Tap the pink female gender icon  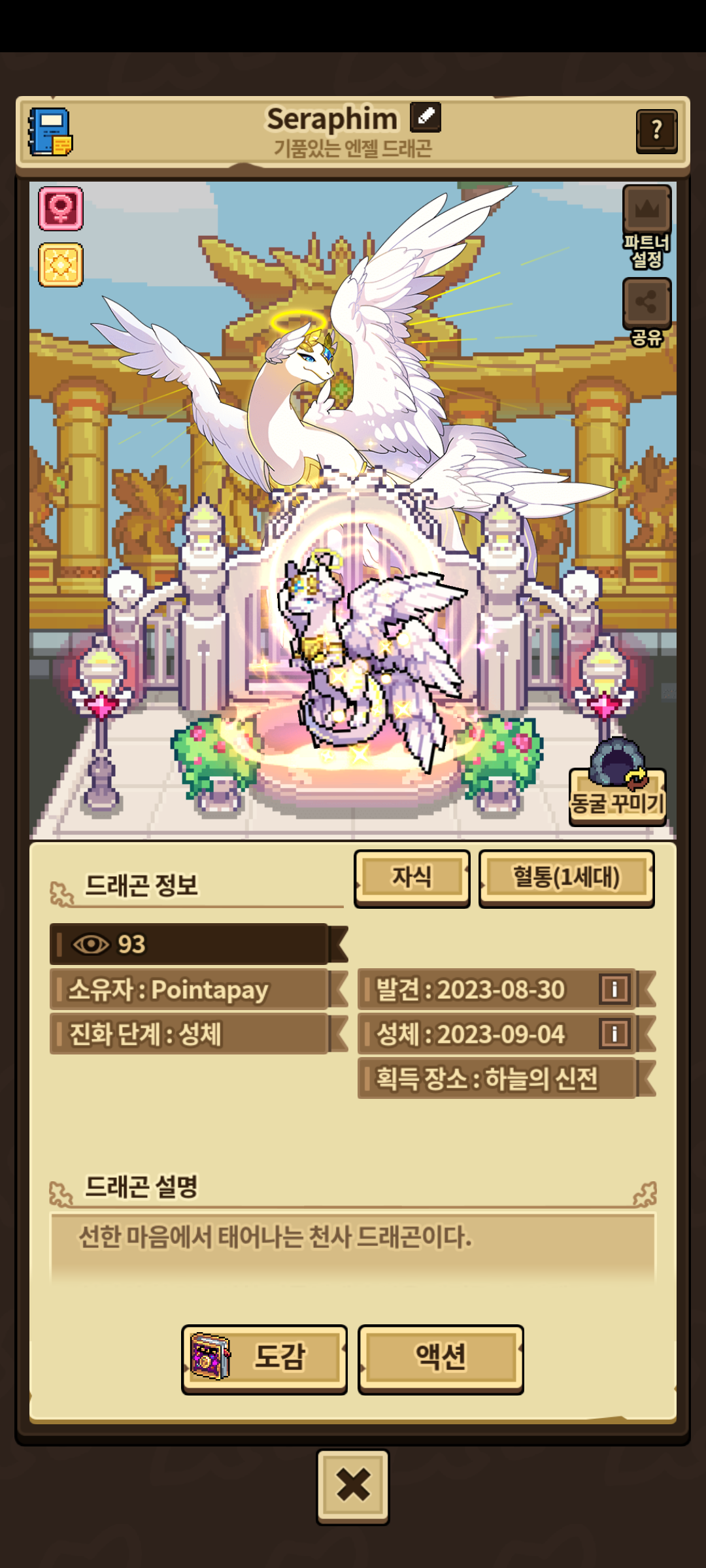tap(61, 209)
